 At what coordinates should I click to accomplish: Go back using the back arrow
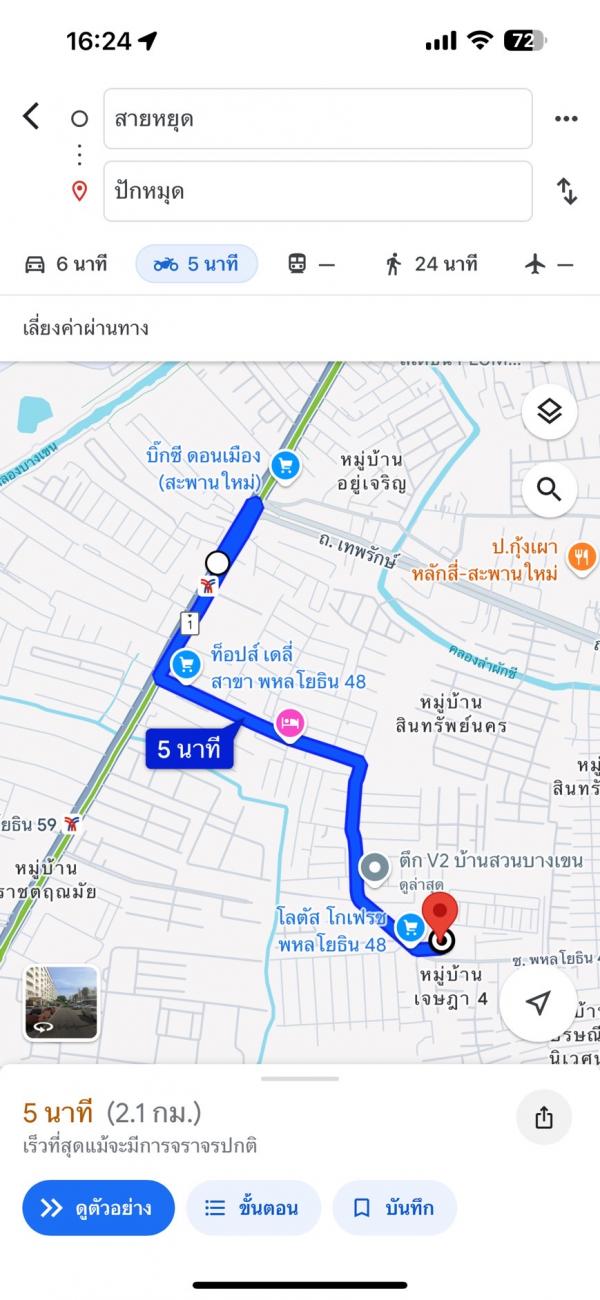[x=32, y=117]
